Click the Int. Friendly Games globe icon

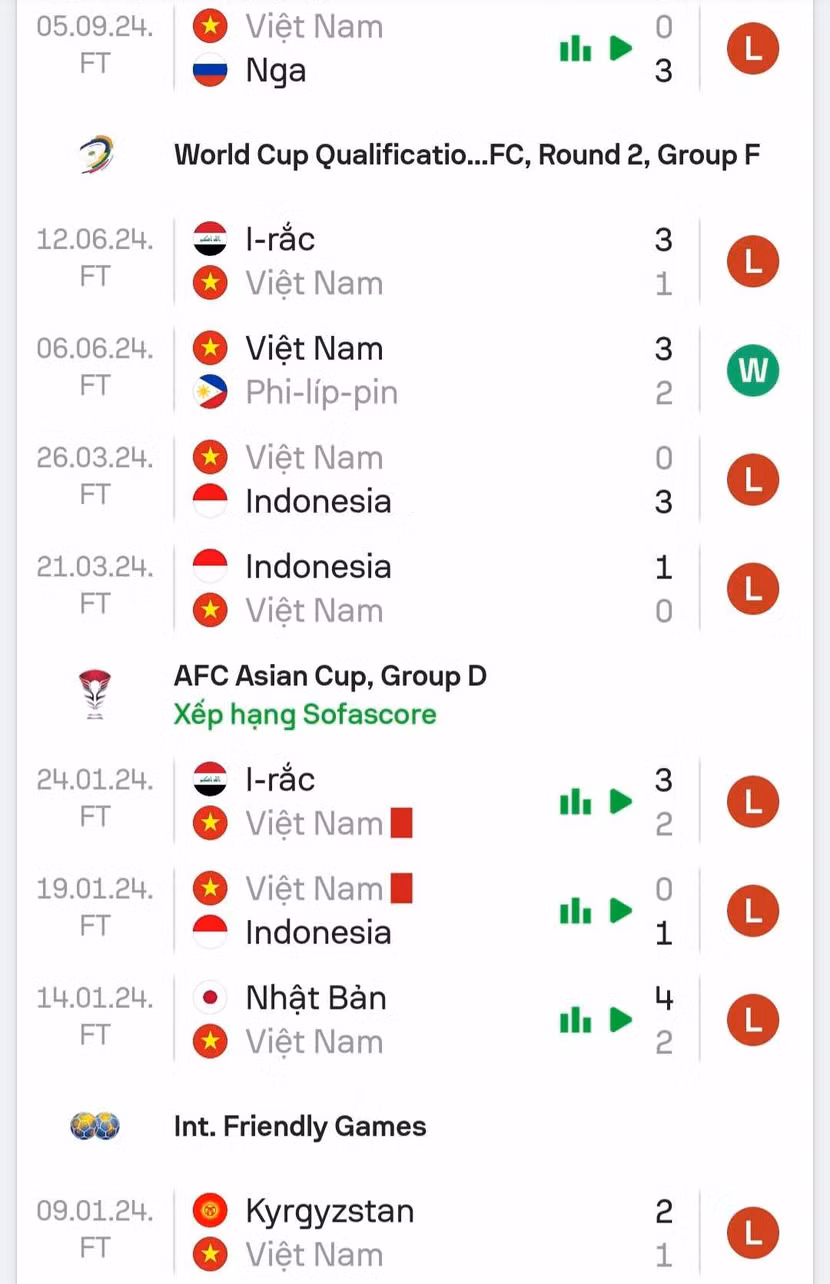point(92,1126)
